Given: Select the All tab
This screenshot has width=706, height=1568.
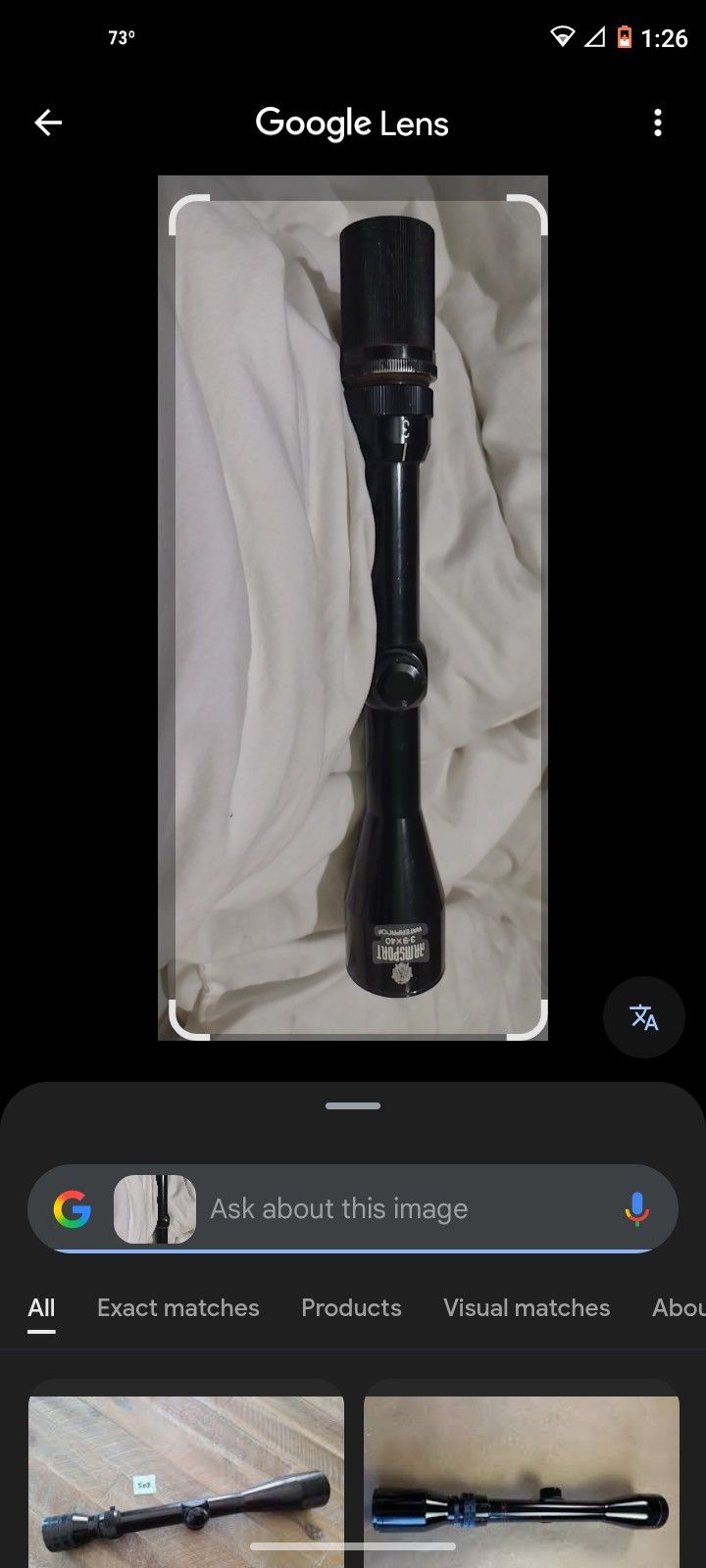Looking at the screenshot, I should 41,1307.
